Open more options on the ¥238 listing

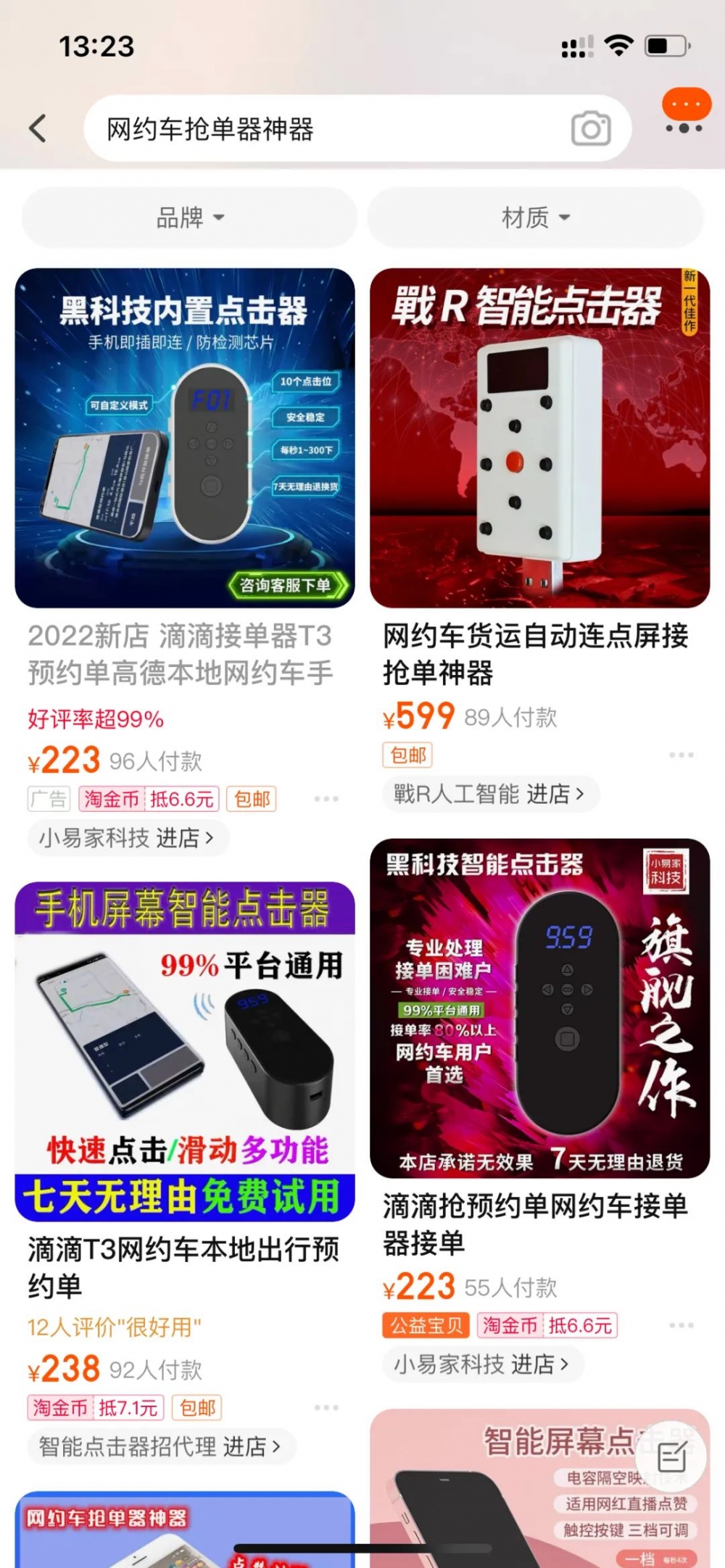point(326,1409)
